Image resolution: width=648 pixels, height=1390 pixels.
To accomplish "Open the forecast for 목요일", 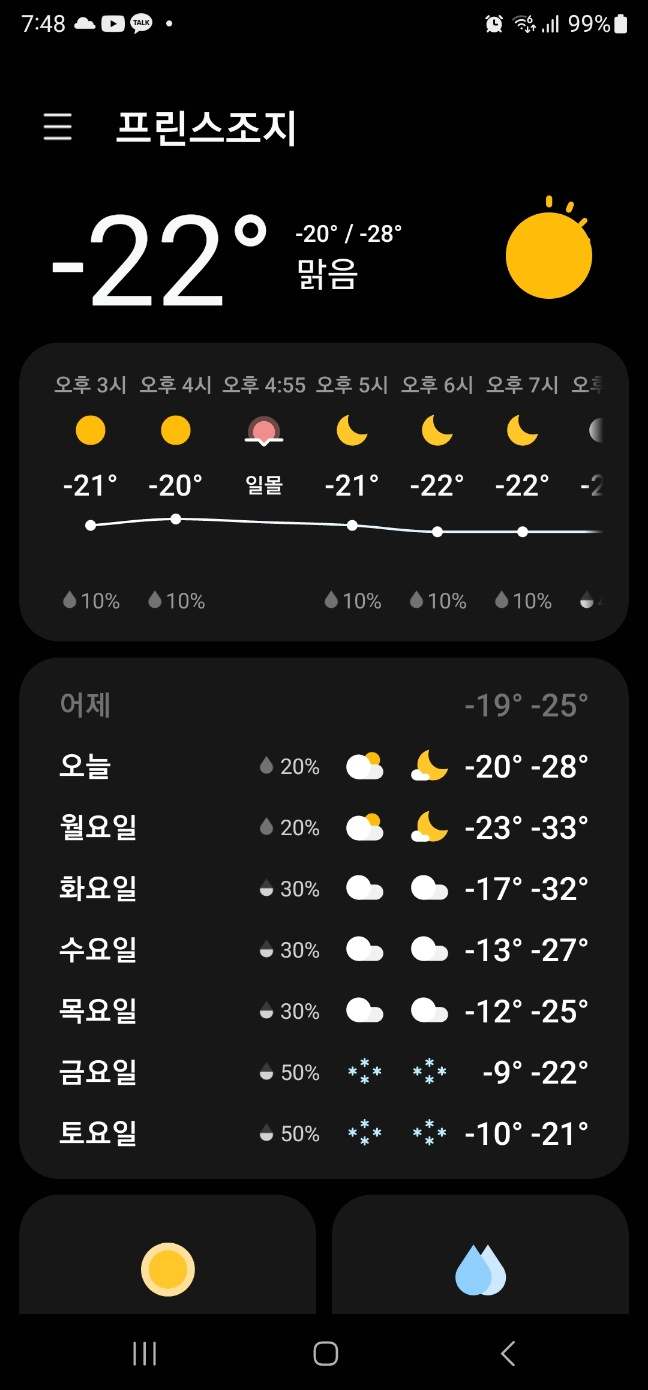I will 324,1011.
